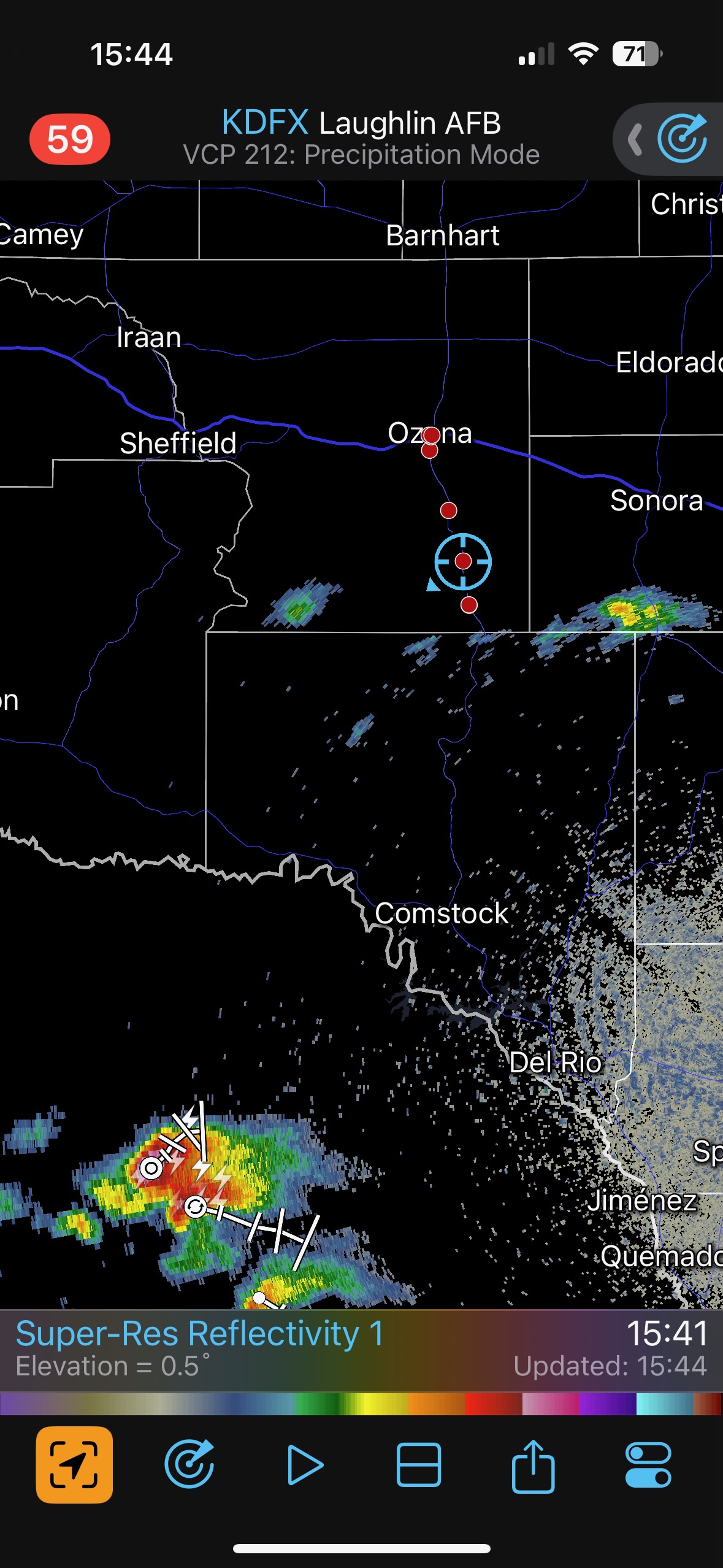
Task: Select the rotation marker on the storm cell
Action: (x=195, y=1207)
